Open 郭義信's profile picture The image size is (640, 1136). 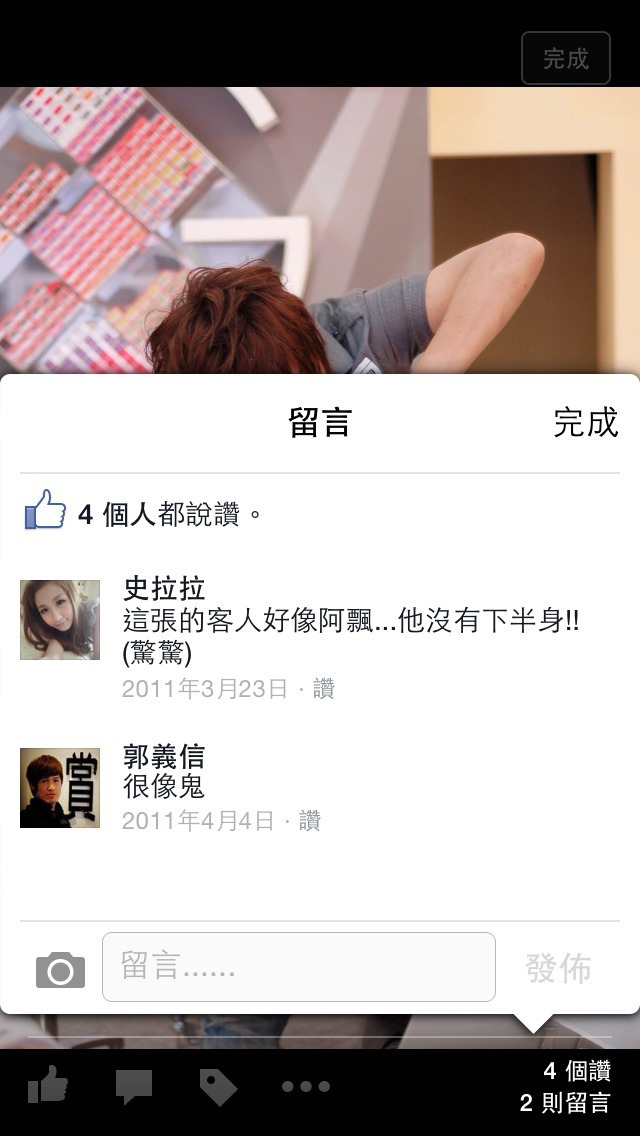tap(60, 788)
